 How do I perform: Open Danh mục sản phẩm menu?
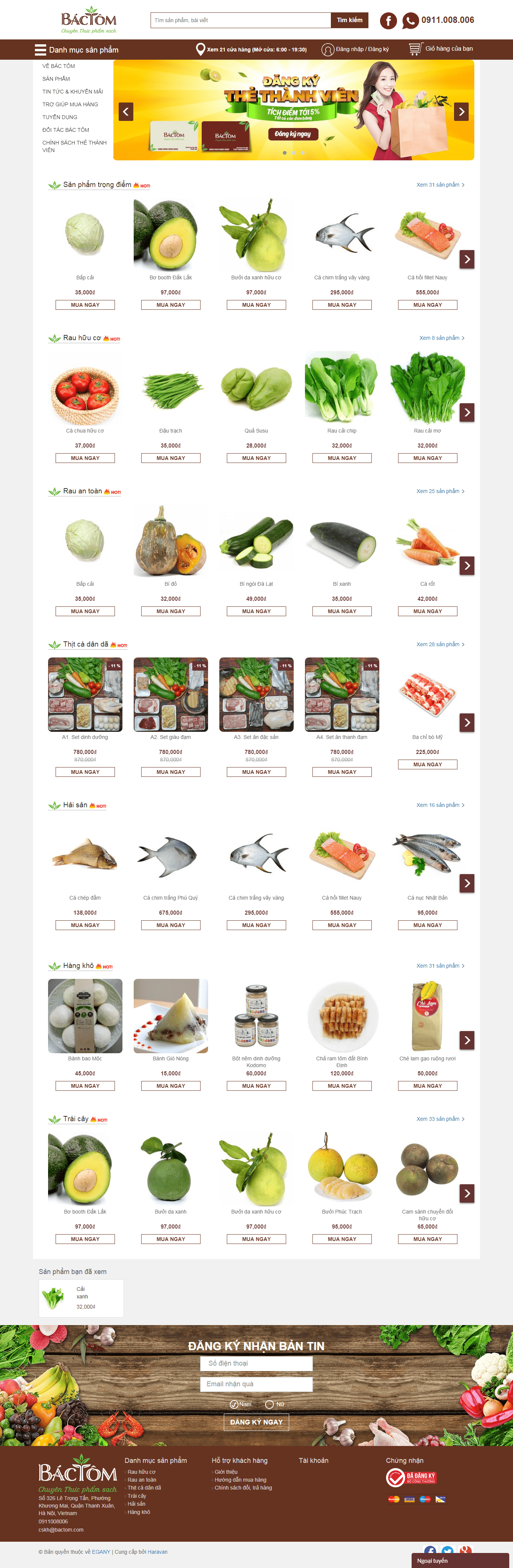[x=77, y=50]
